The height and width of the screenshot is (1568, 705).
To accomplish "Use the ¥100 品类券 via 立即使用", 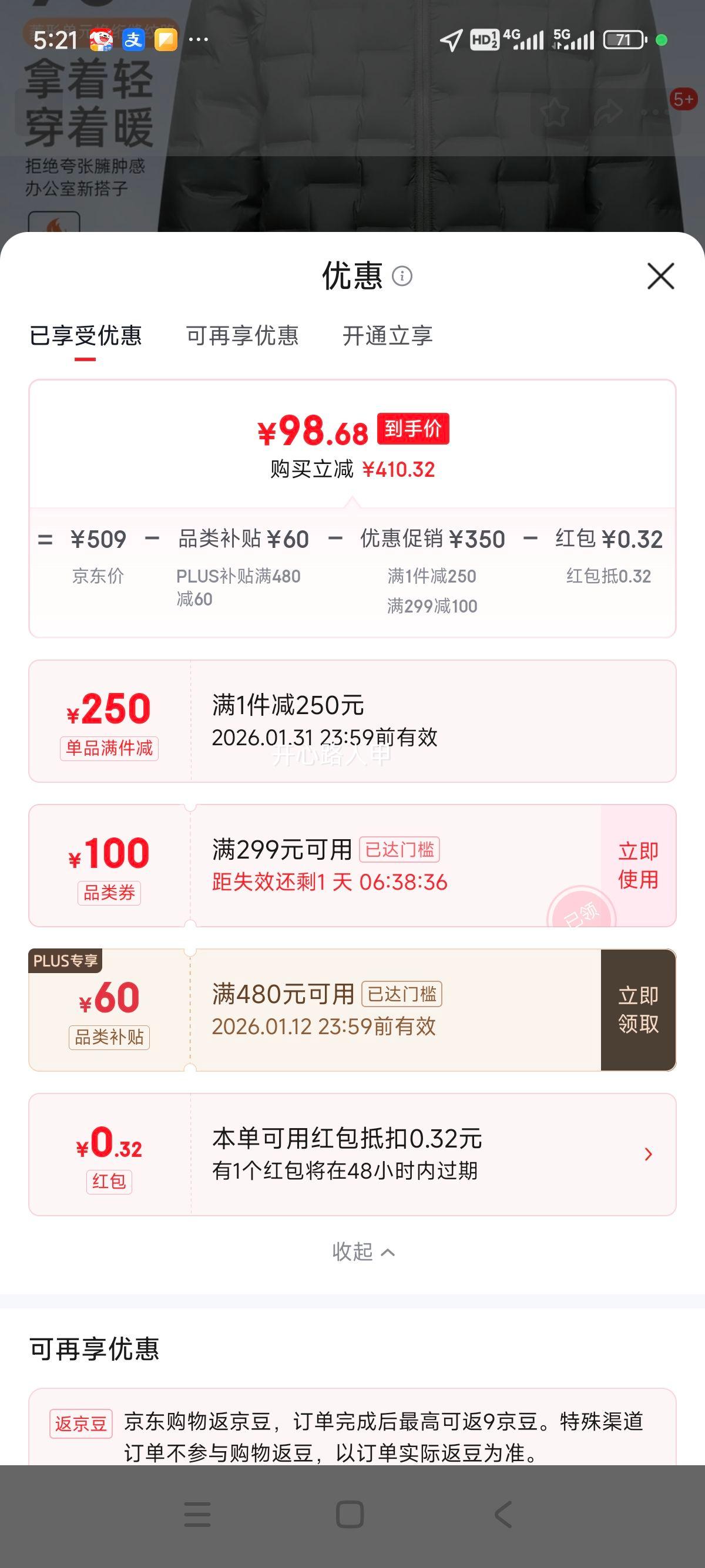I will [x=637, y=867].
